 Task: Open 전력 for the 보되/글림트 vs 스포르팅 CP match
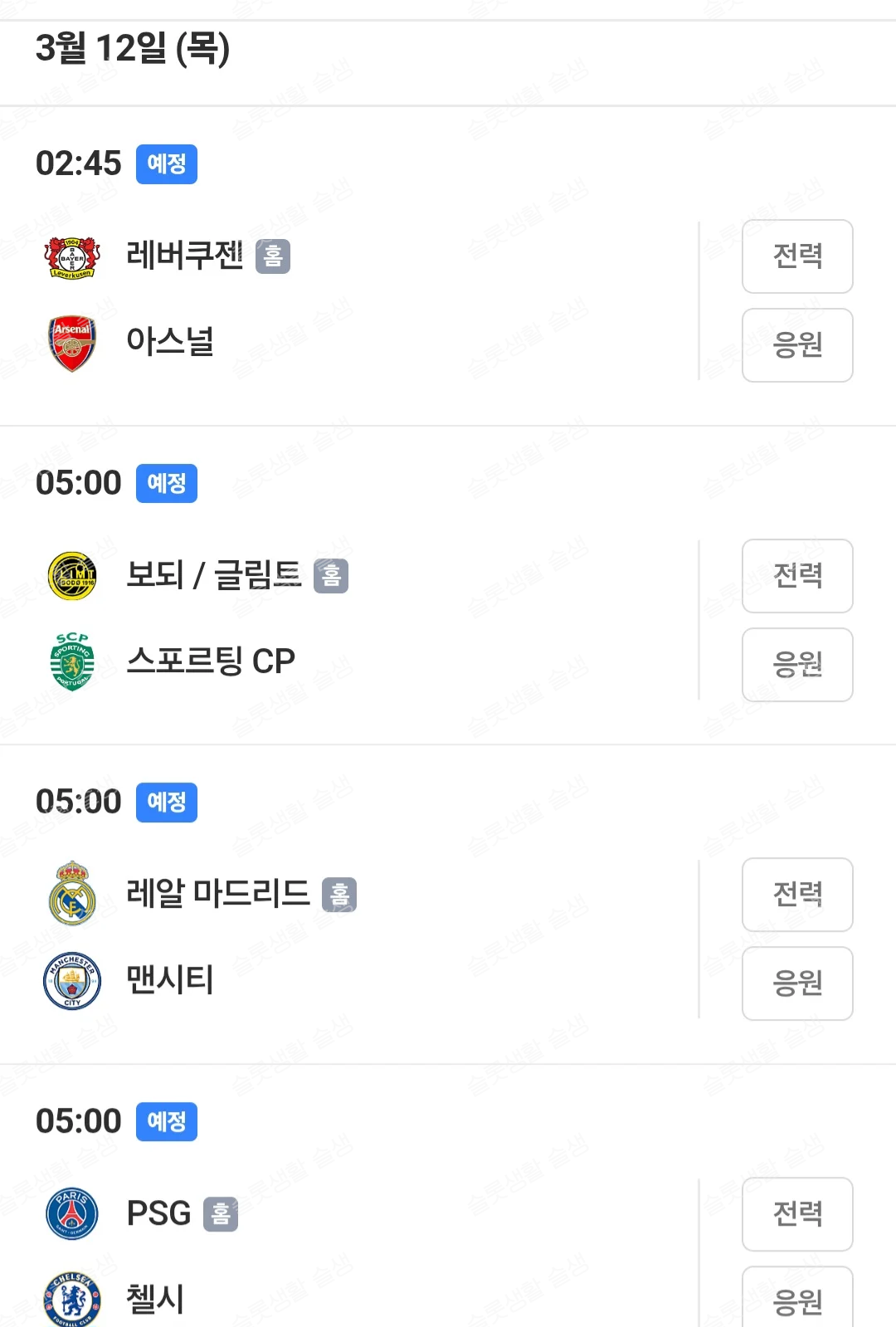pos(796,576)
